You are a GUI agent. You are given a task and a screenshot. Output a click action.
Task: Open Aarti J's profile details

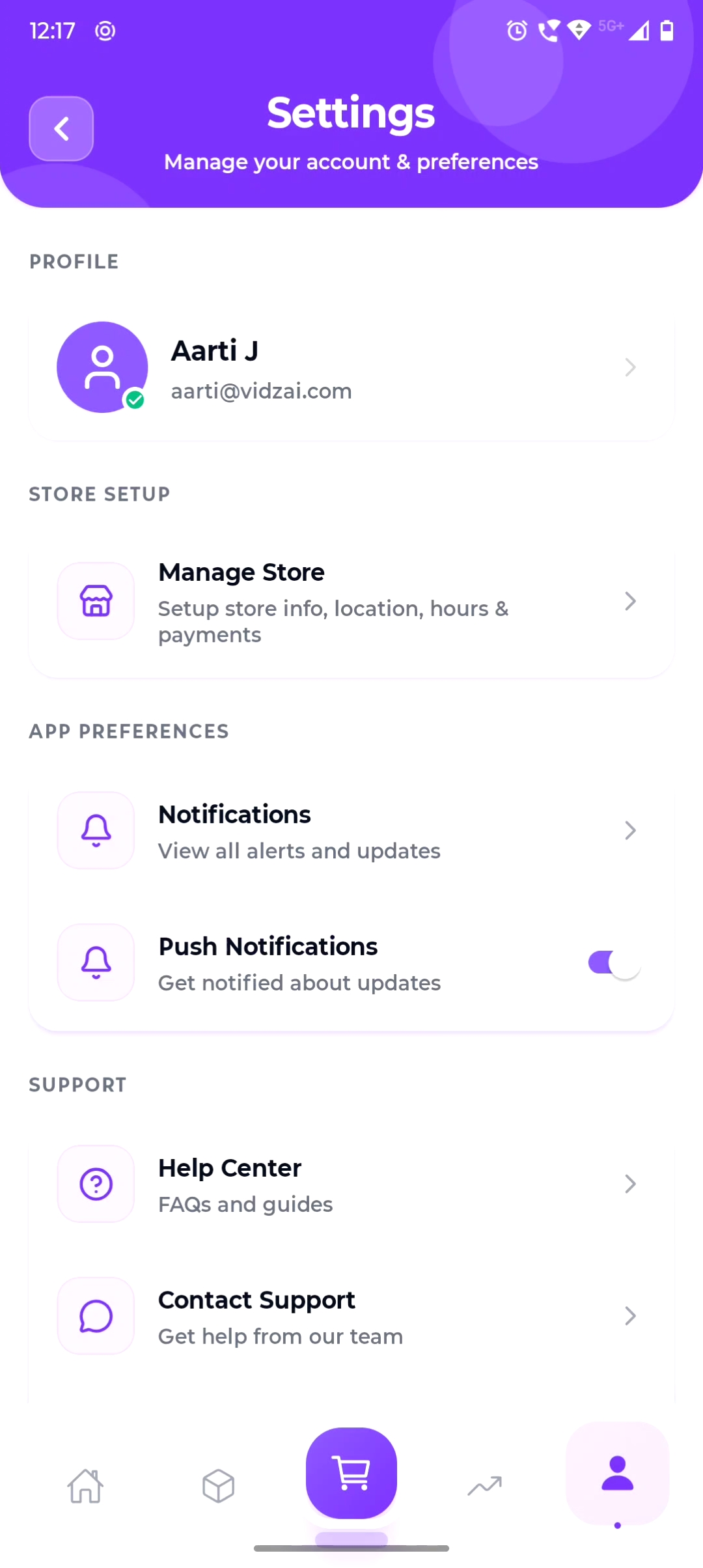(351, 369)
